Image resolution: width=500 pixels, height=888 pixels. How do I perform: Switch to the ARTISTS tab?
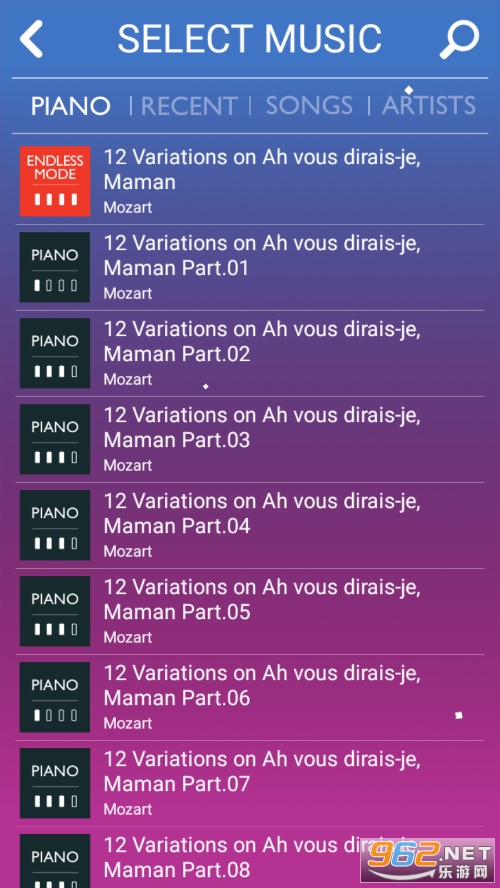pos(429,106)
